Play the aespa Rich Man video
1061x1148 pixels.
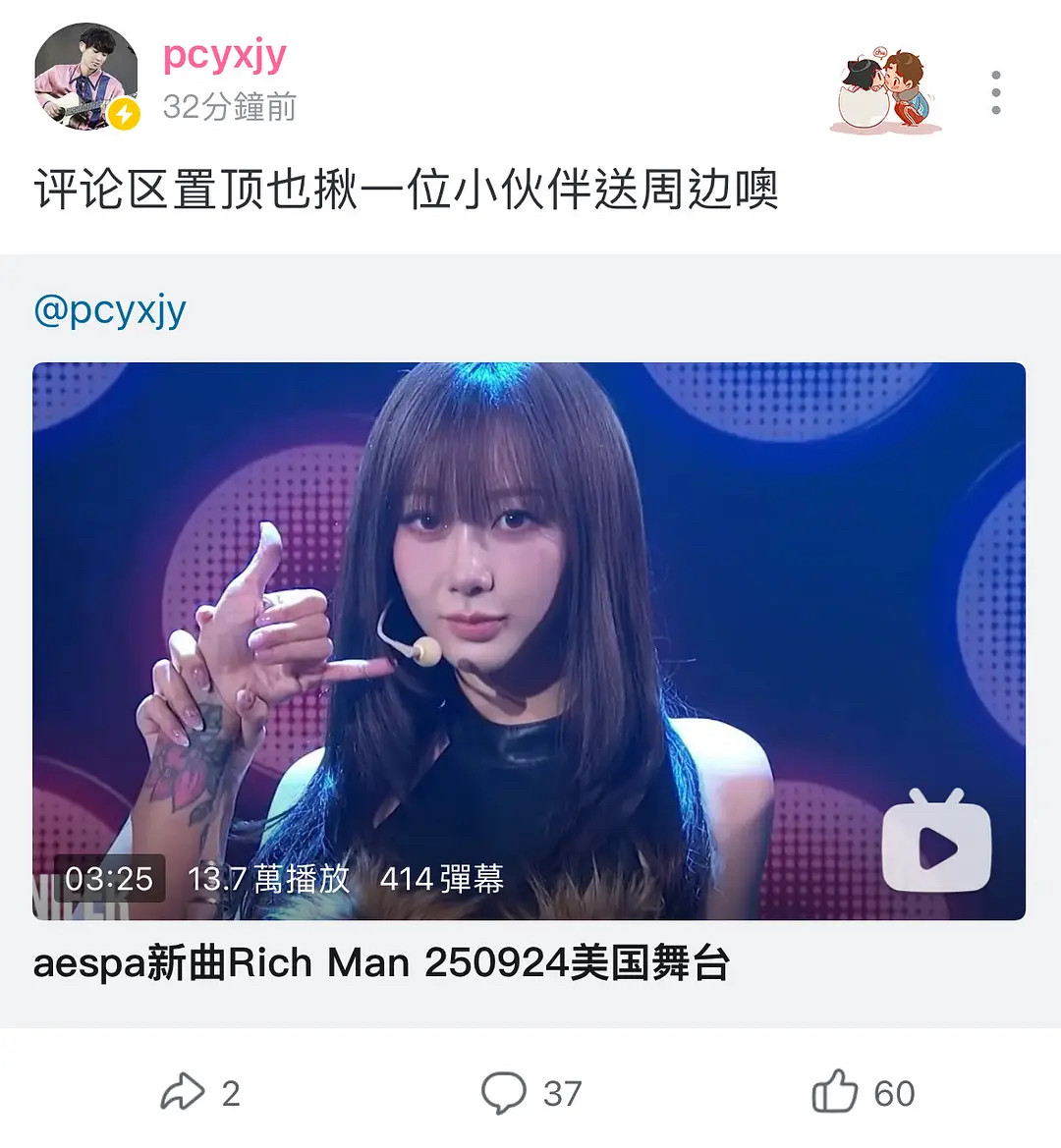pyautogui.click(x=529, y=640)
